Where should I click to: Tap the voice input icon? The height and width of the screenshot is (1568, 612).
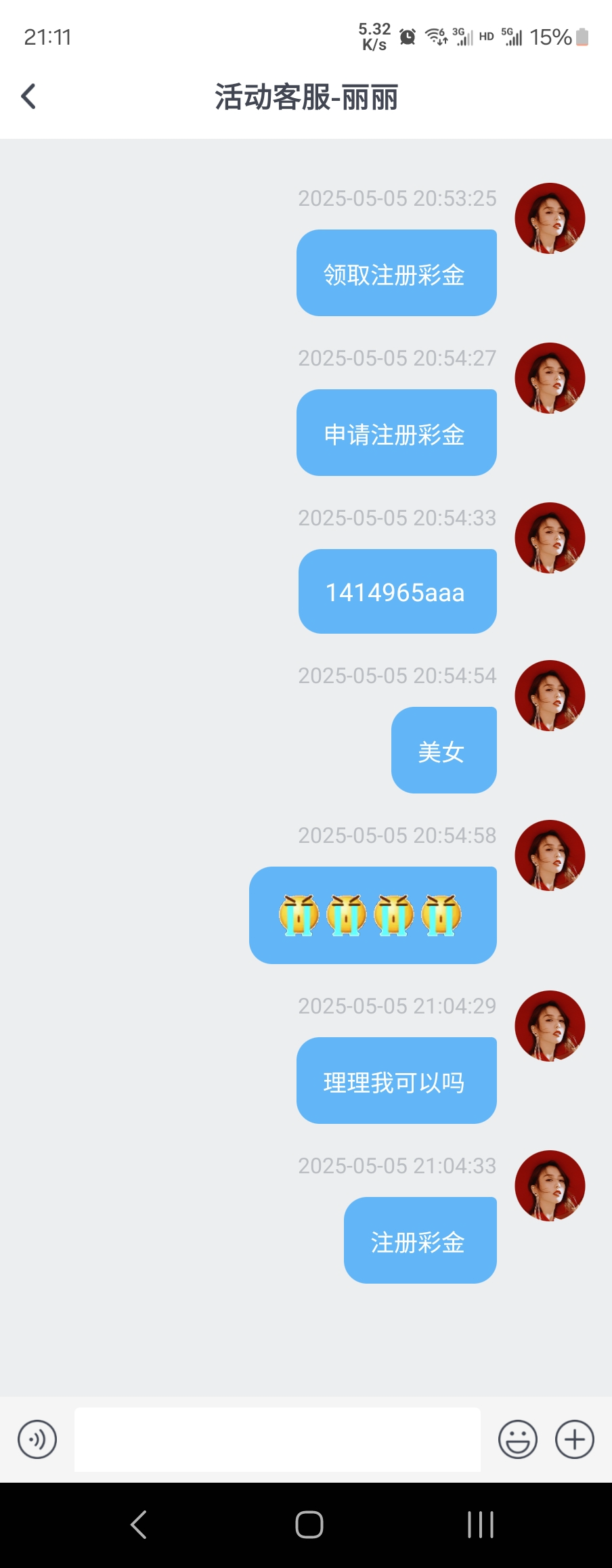[x=37, y=1439]
